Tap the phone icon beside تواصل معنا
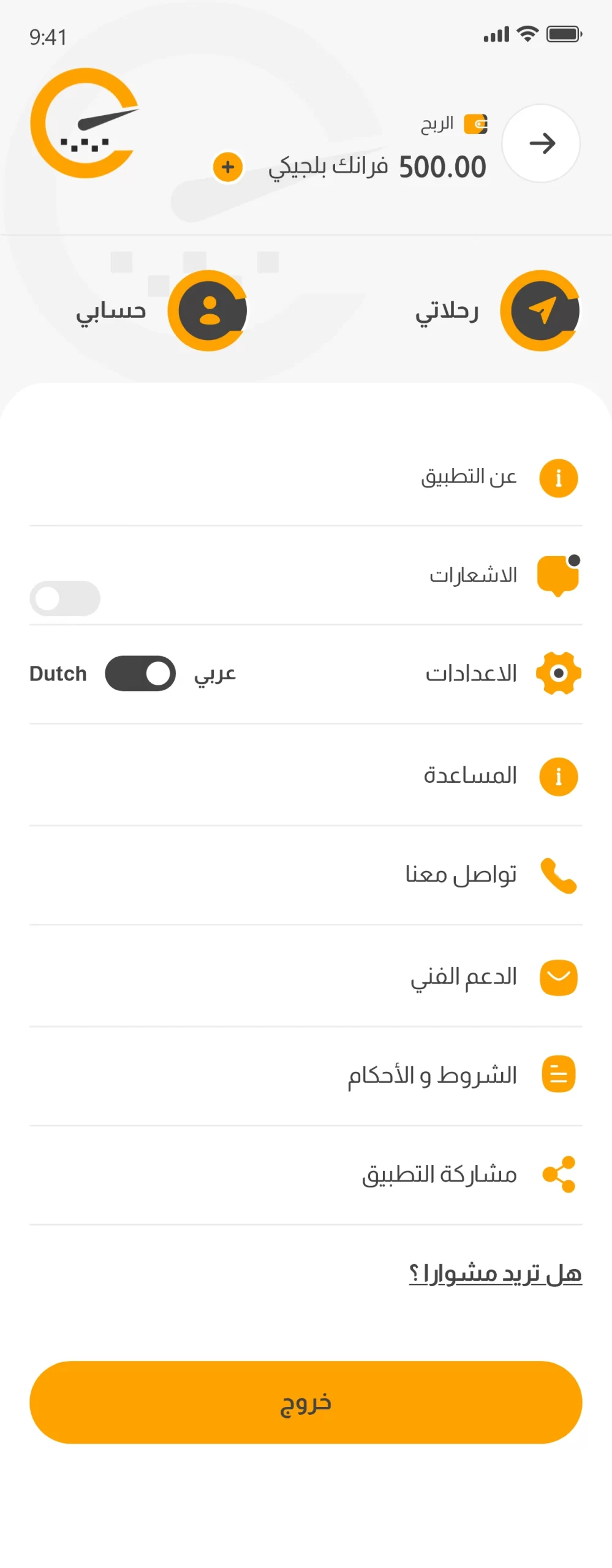The width and height of the screenshot is (612, 1568). pos(558,875)
